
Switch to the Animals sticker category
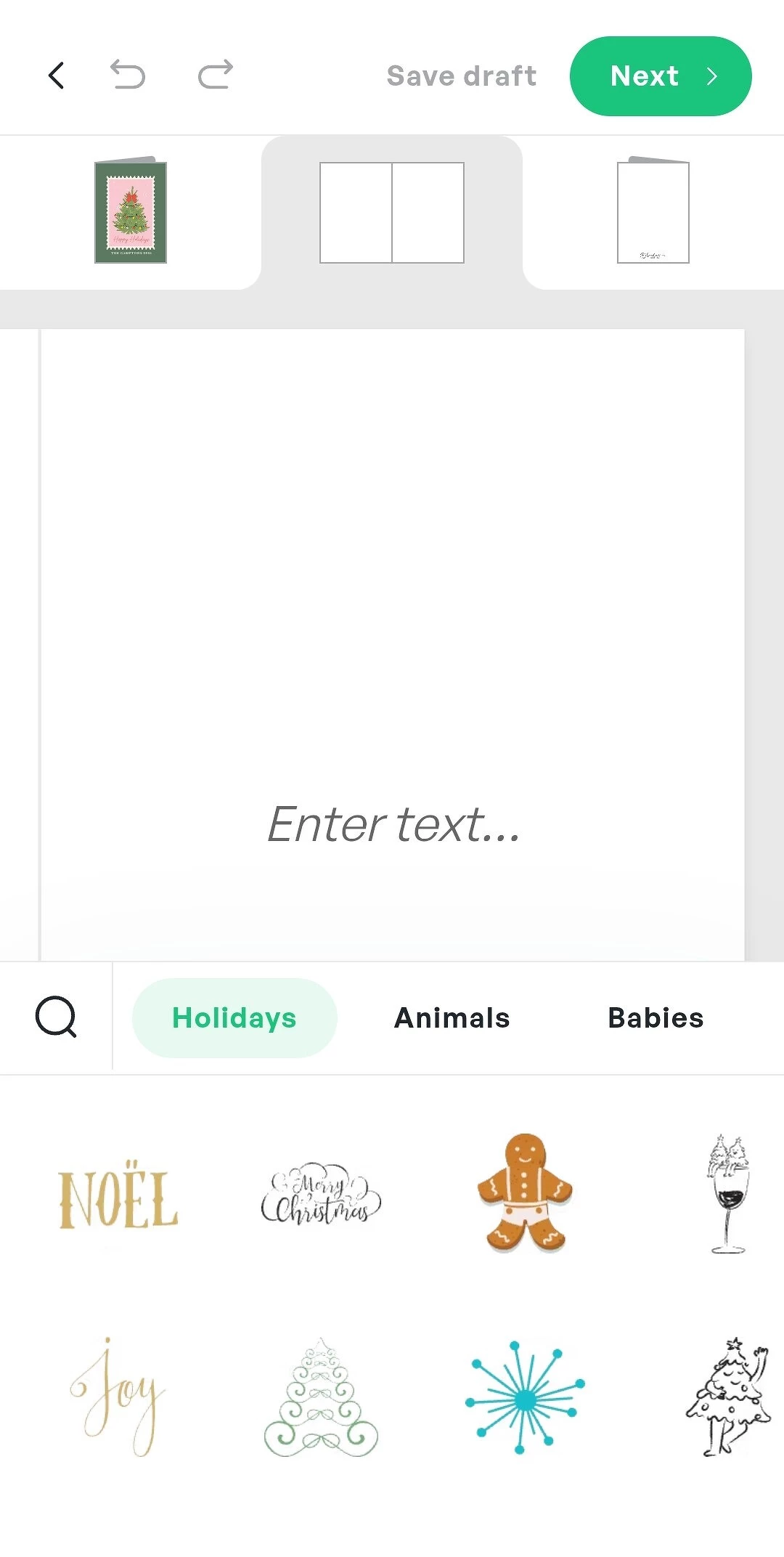(x=452, y=1018)
